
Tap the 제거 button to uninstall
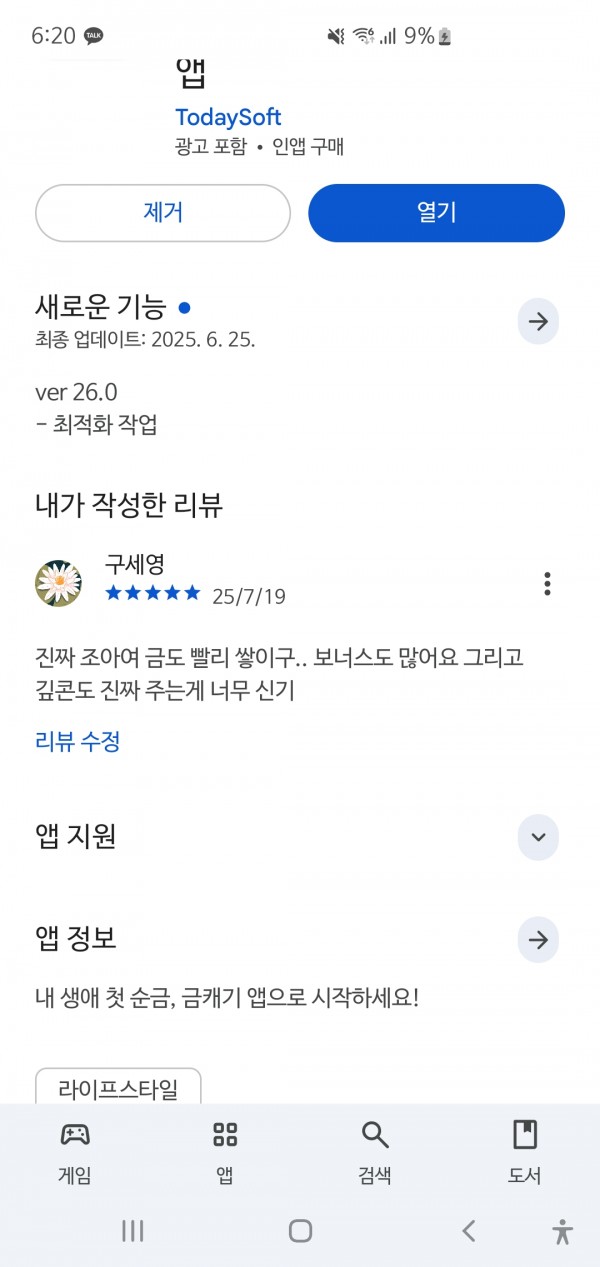click(x=163, y=213)
